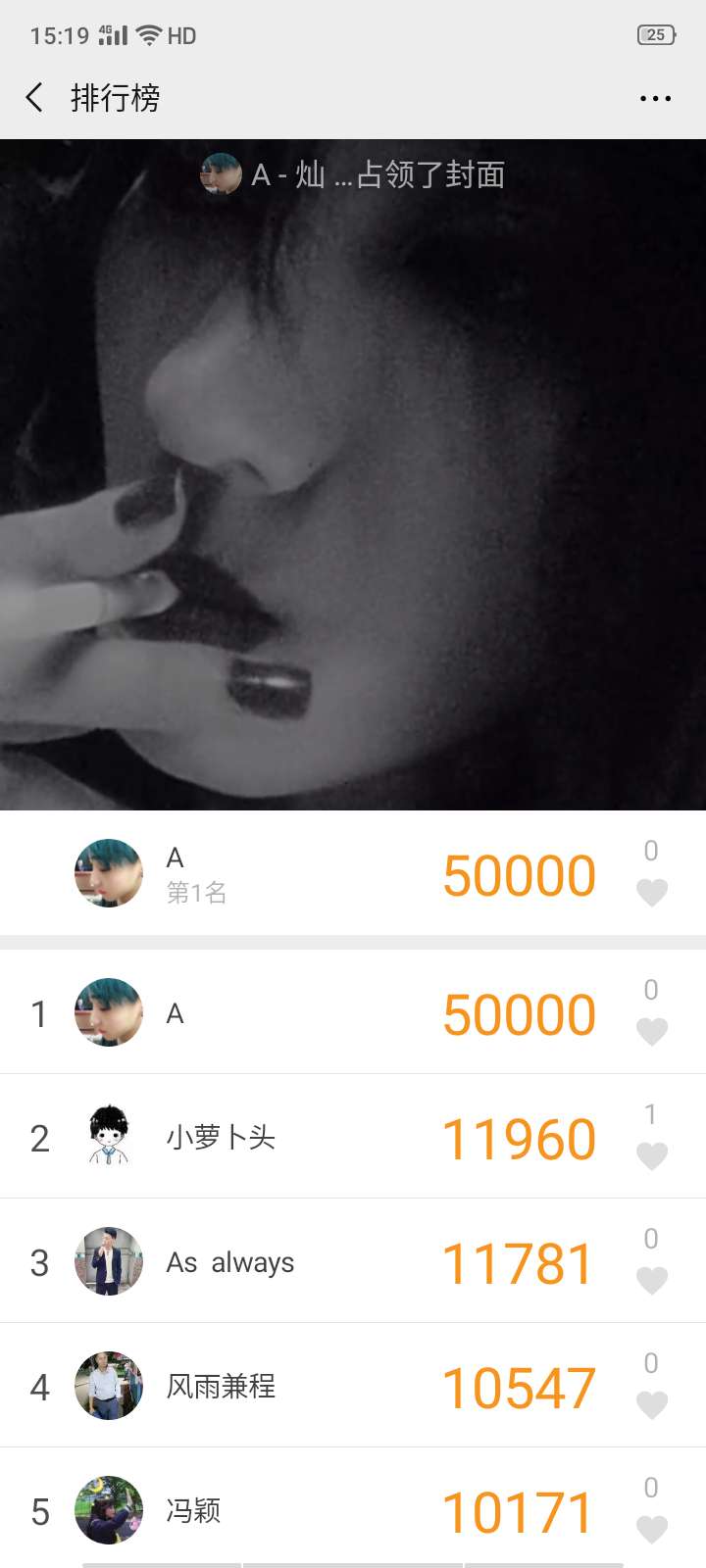The image size is (706, 1568).
Task: Give 风雨兼程 a like
Action: pyautogui.click(x=651, y=1403)
